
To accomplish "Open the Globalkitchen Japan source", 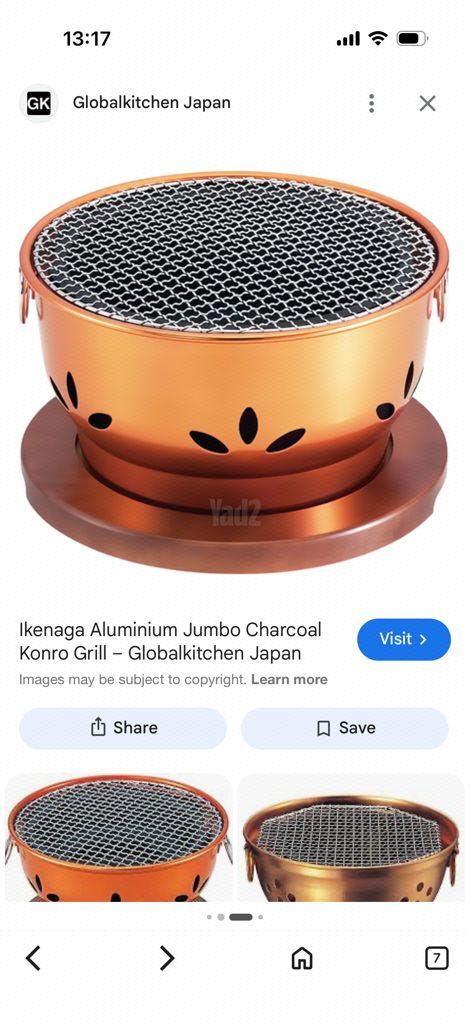I will (x=151, y=103).
